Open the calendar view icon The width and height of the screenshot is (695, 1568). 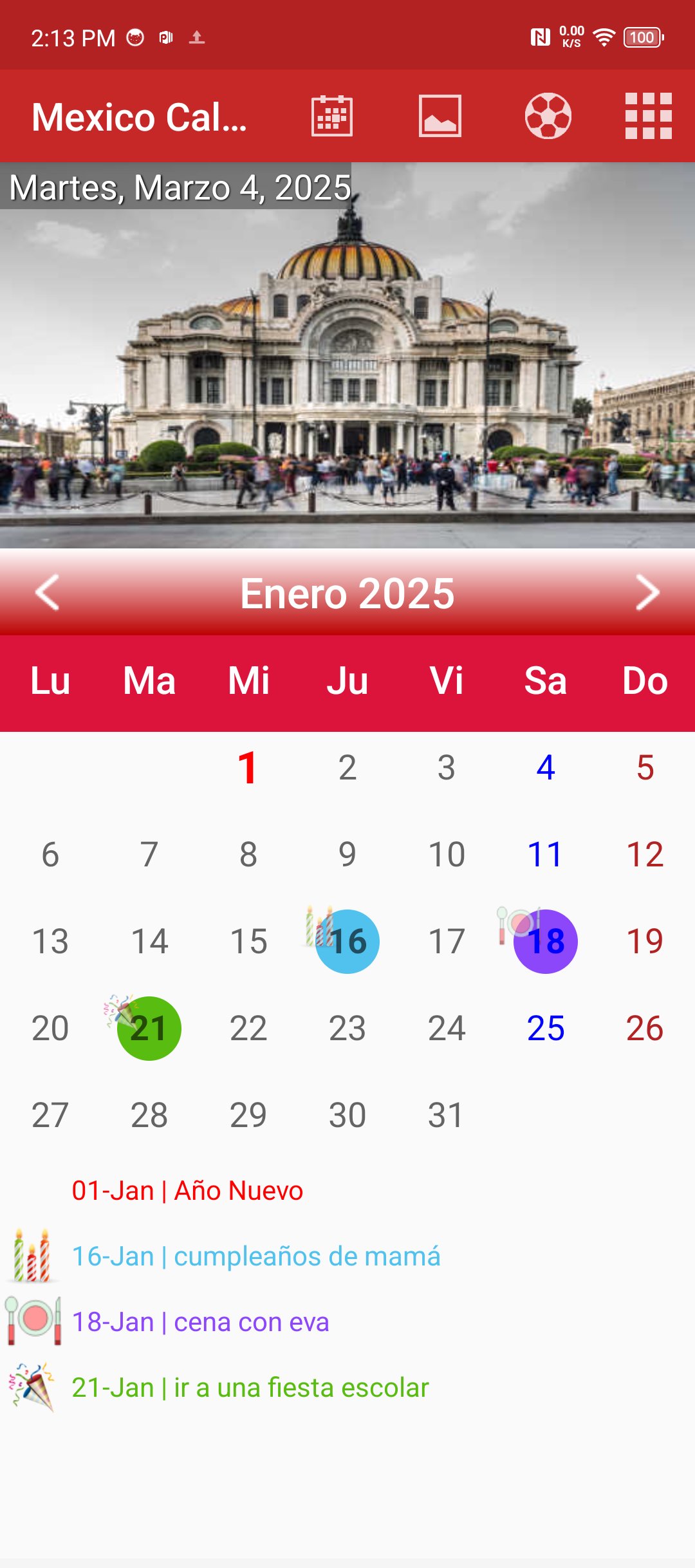click(x=332, y=116)
